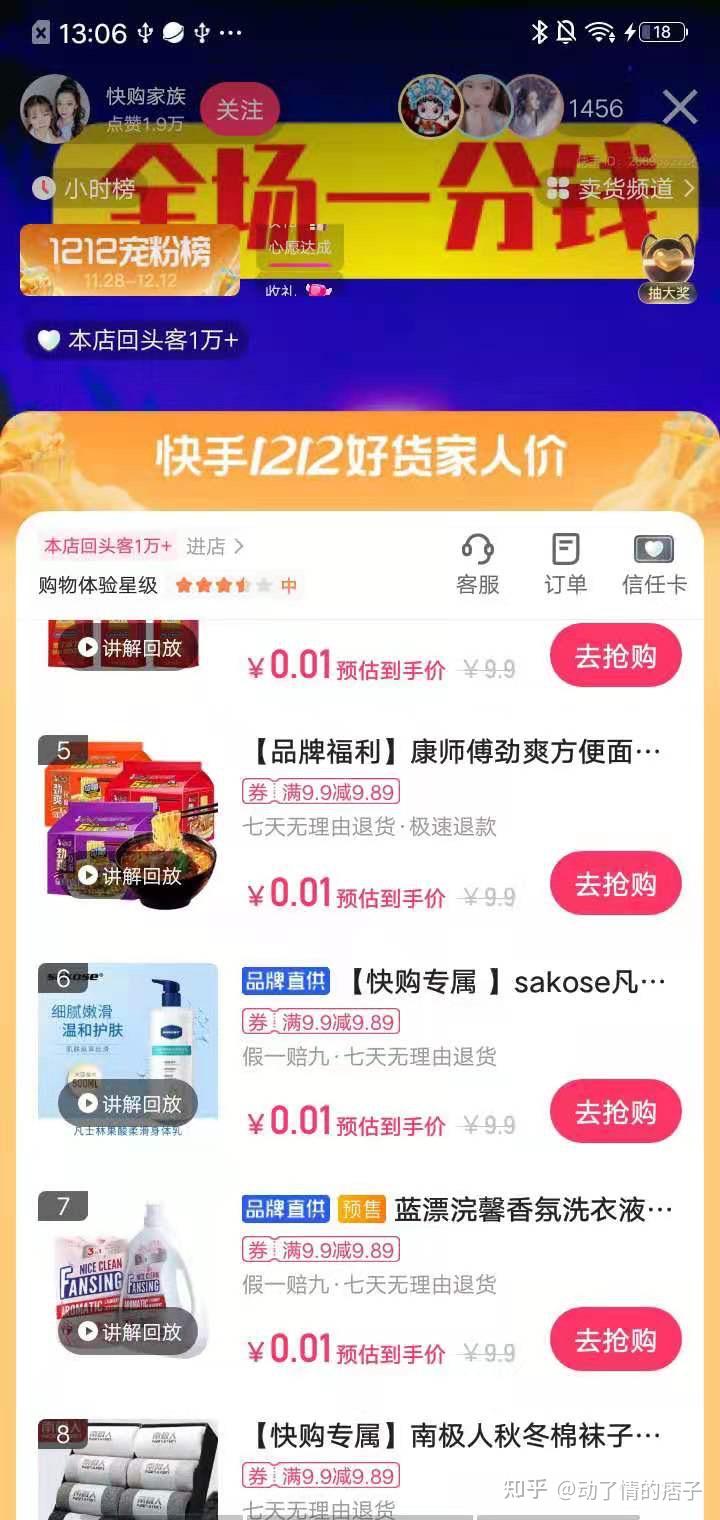View your 订单 orders
This screenshot has height=1520, width=720.
pyautogui.click(x=566, y=563)
